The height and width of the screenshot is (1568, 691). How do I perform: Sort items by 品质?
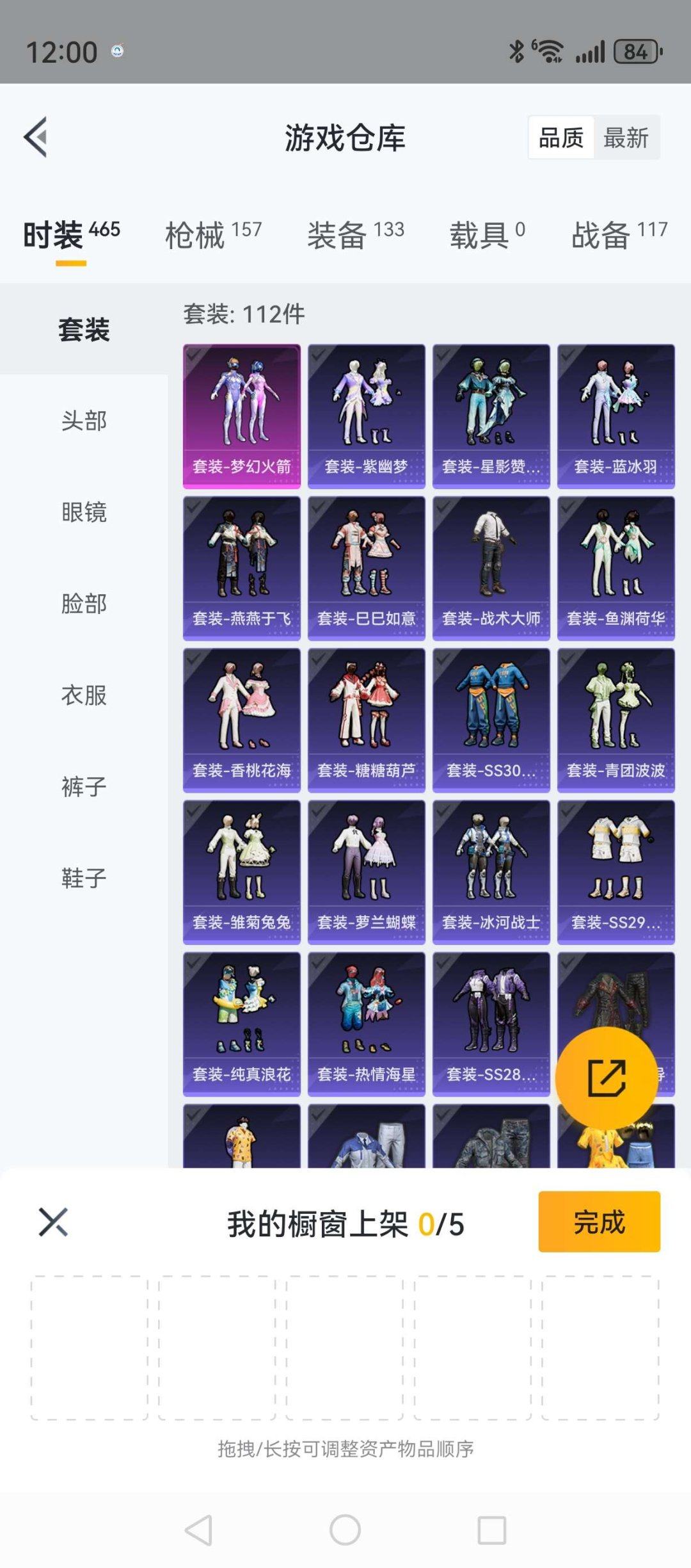point(561,138)
